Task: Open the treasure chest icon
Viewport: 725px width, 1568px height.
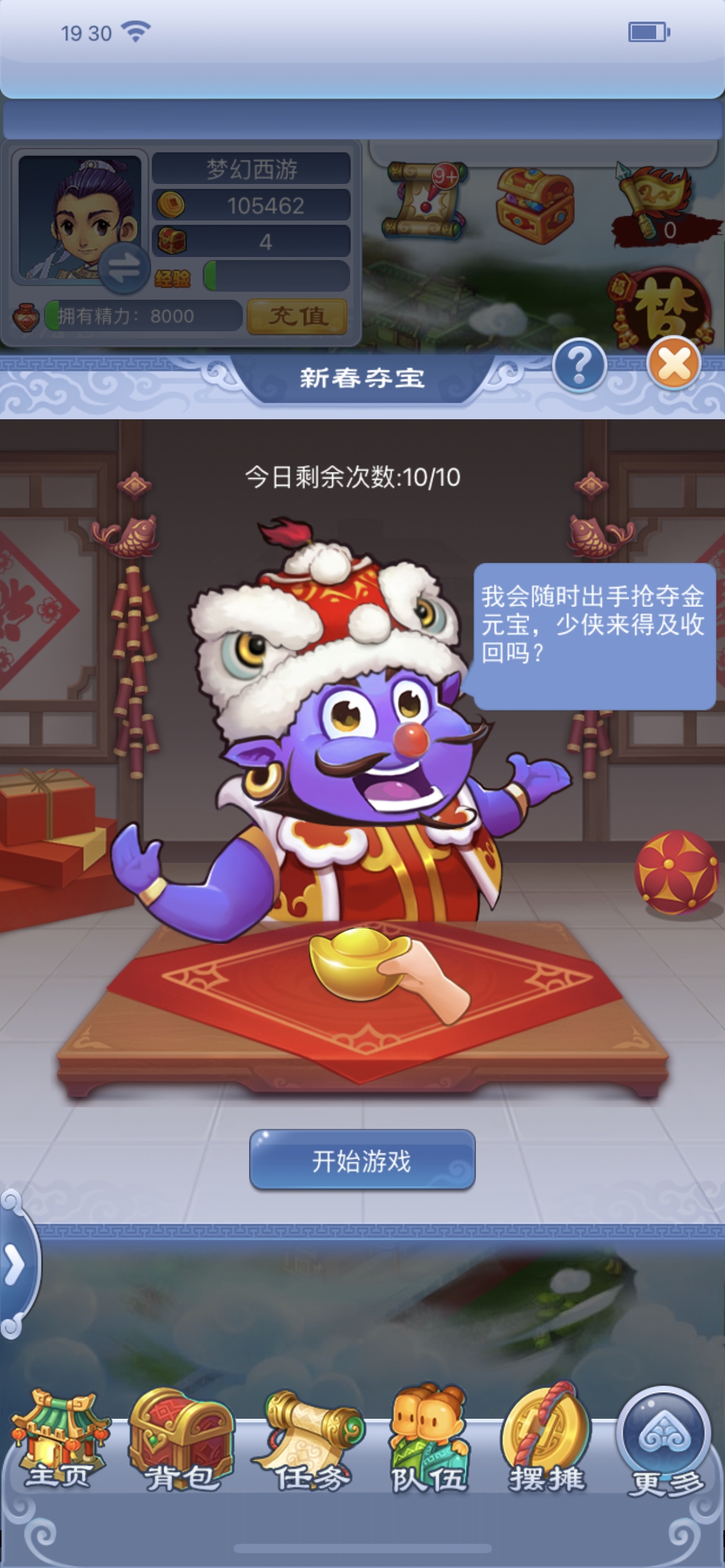Action: point(534,205)
